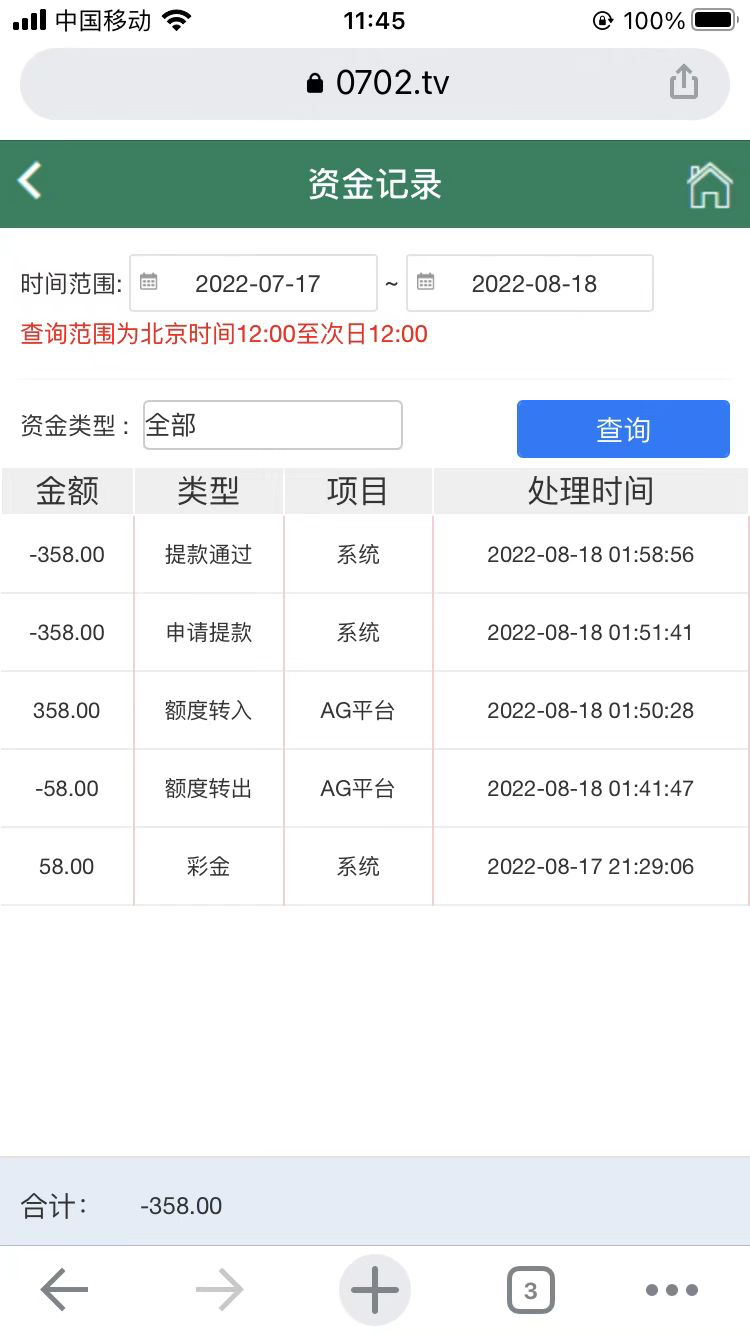
Task: Pick the end date 2022-08-18
Action: pos(530,284)
